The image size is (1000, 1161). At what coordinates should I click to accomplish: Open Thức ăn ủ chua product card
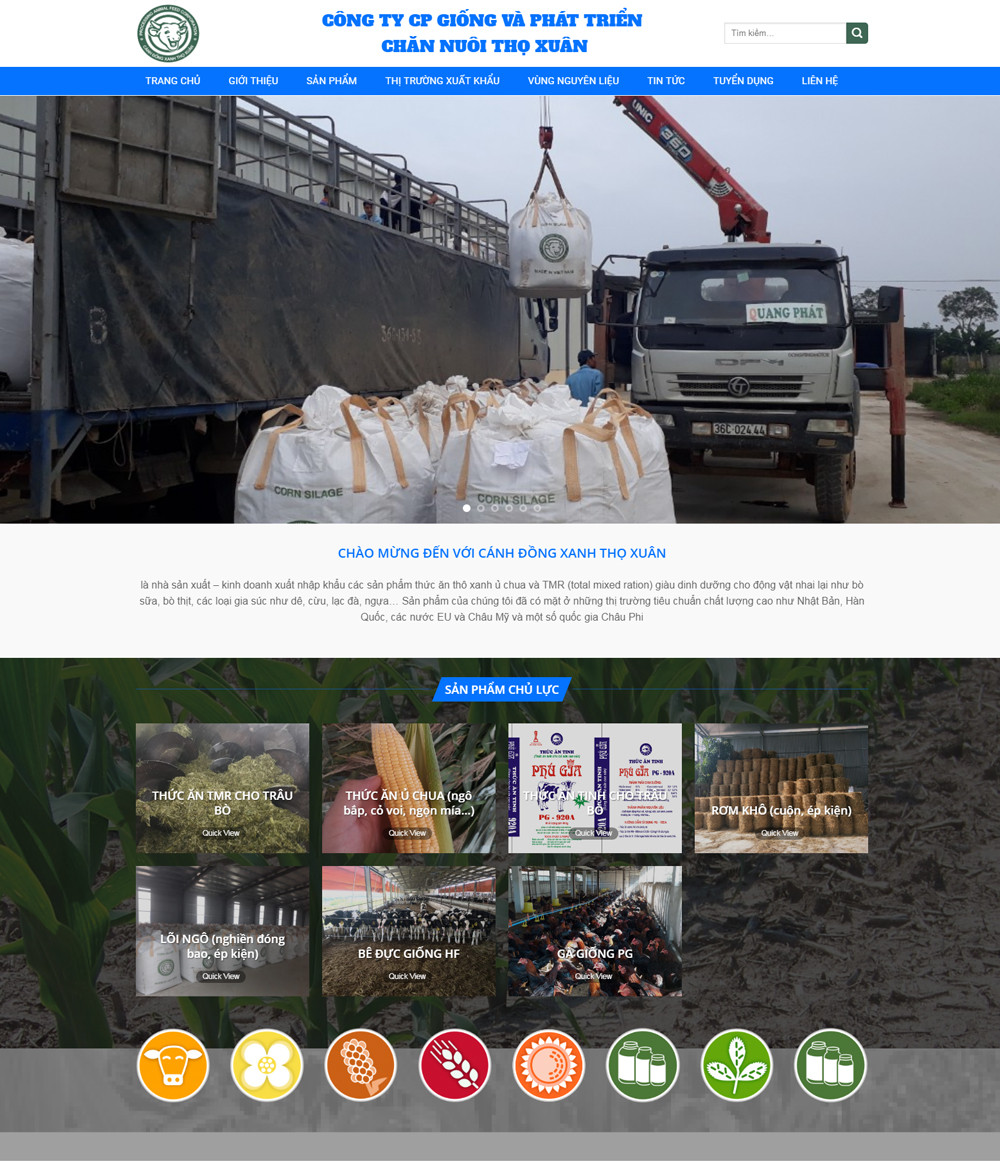click(408, 788)
